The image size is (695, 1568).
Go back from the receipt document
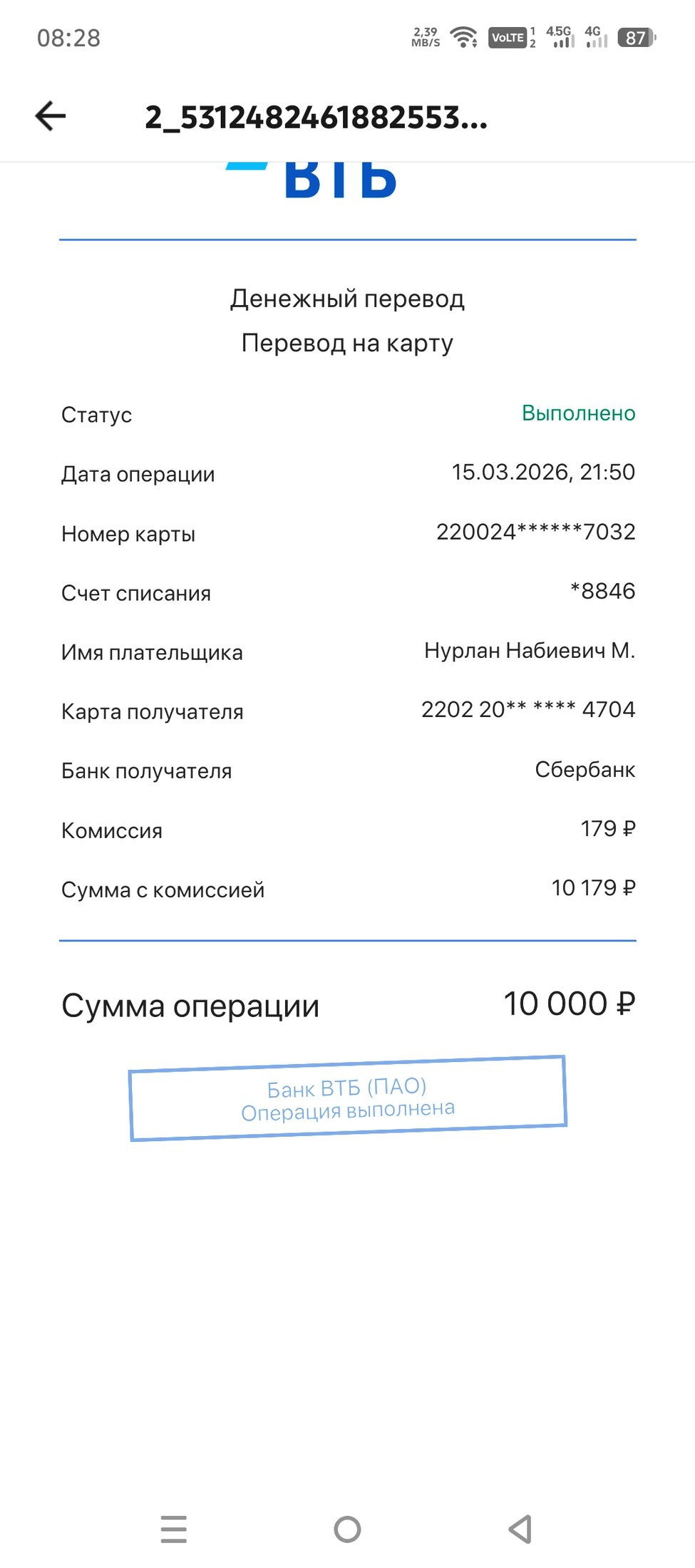pos(51,116)
